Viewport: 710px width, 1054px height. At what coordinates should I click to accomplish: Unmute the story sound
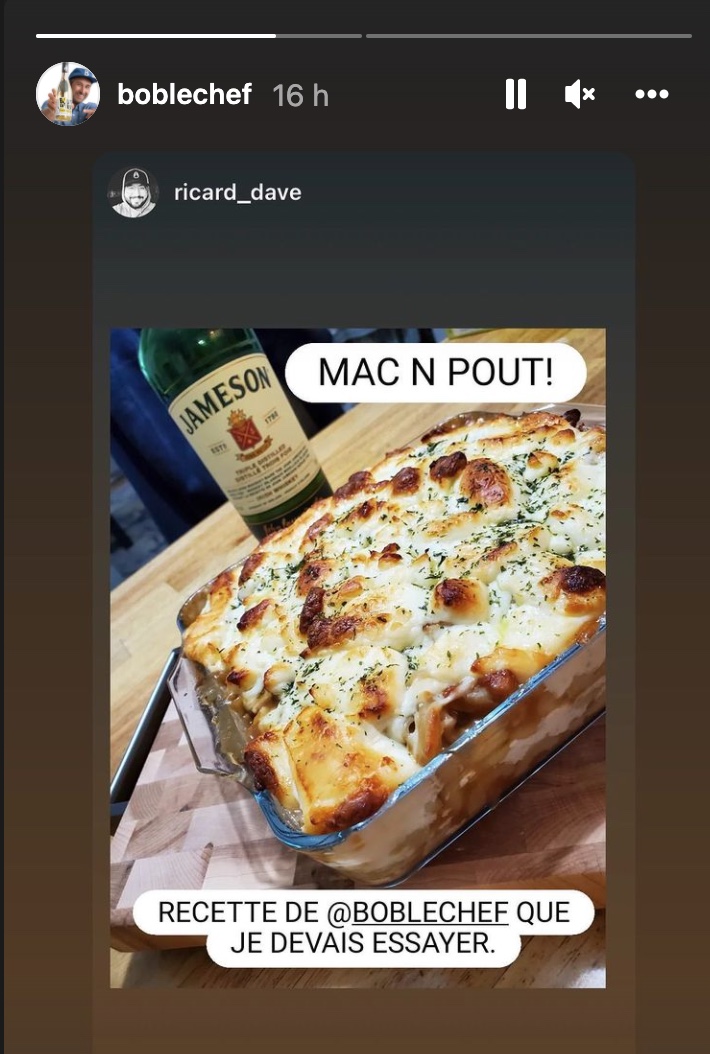point(580,95)
